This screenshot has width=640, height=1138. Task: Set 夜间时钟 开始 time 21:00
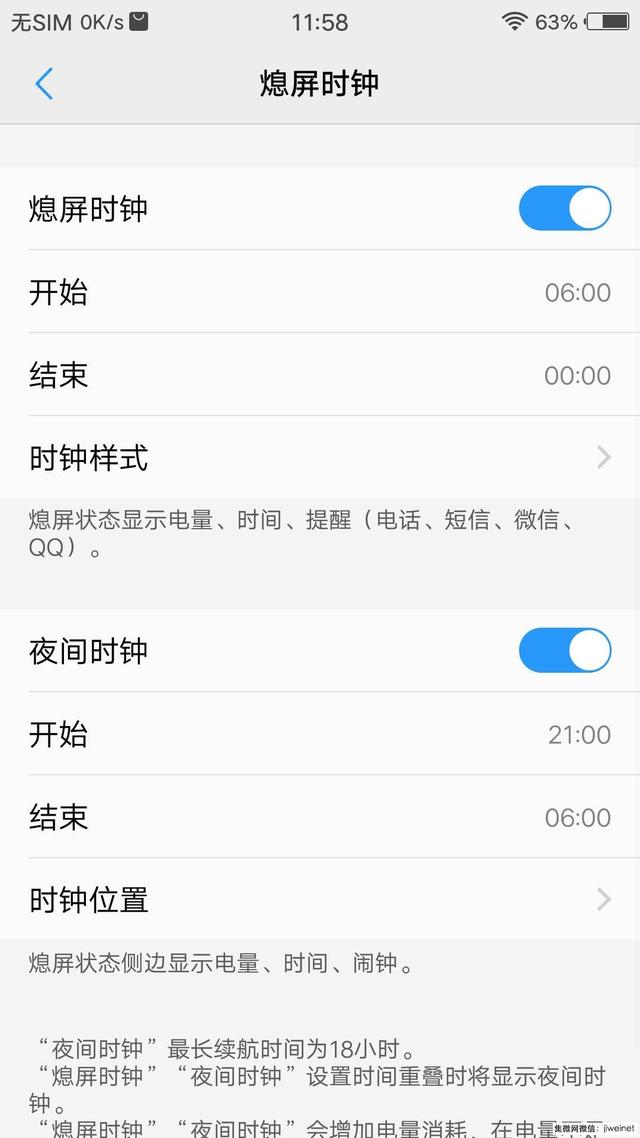(x=320, y=734)
